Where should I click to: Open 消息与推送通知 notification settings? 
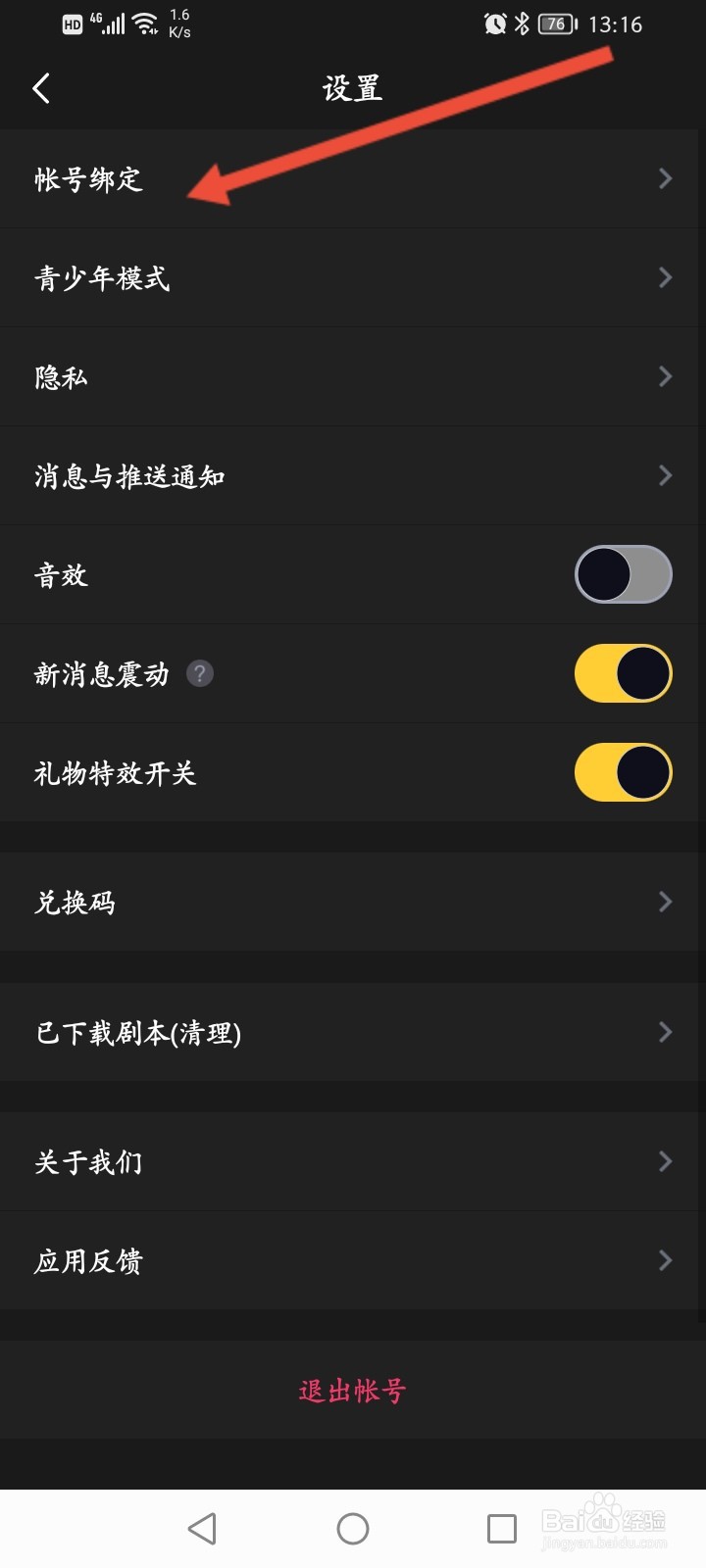pos(353,475)
